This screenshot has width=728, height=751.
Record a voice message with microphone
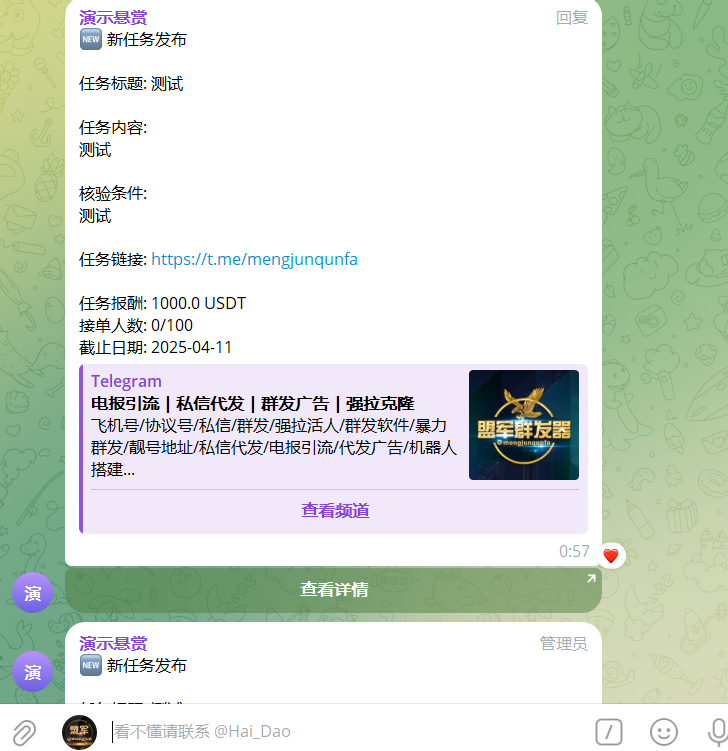coord(716,732)
